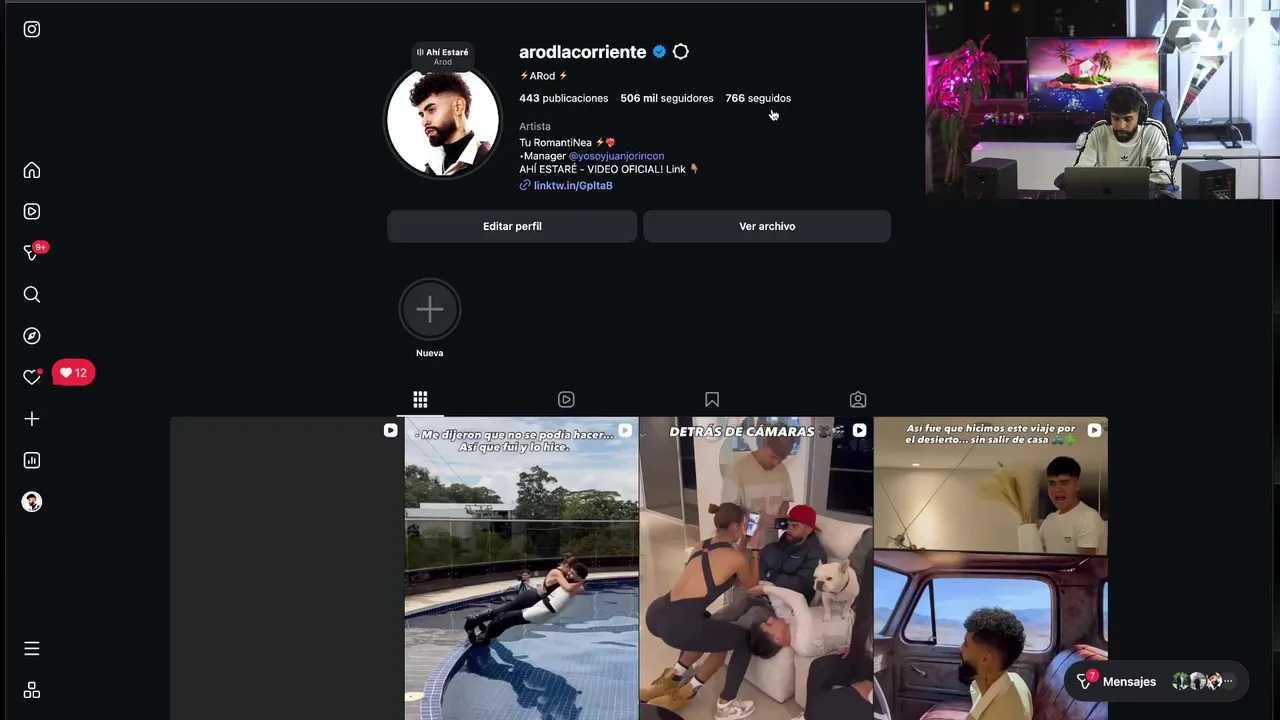Tap the Ver archivo button
This screenshot has height=720, width=1280.
pos(767,226)
